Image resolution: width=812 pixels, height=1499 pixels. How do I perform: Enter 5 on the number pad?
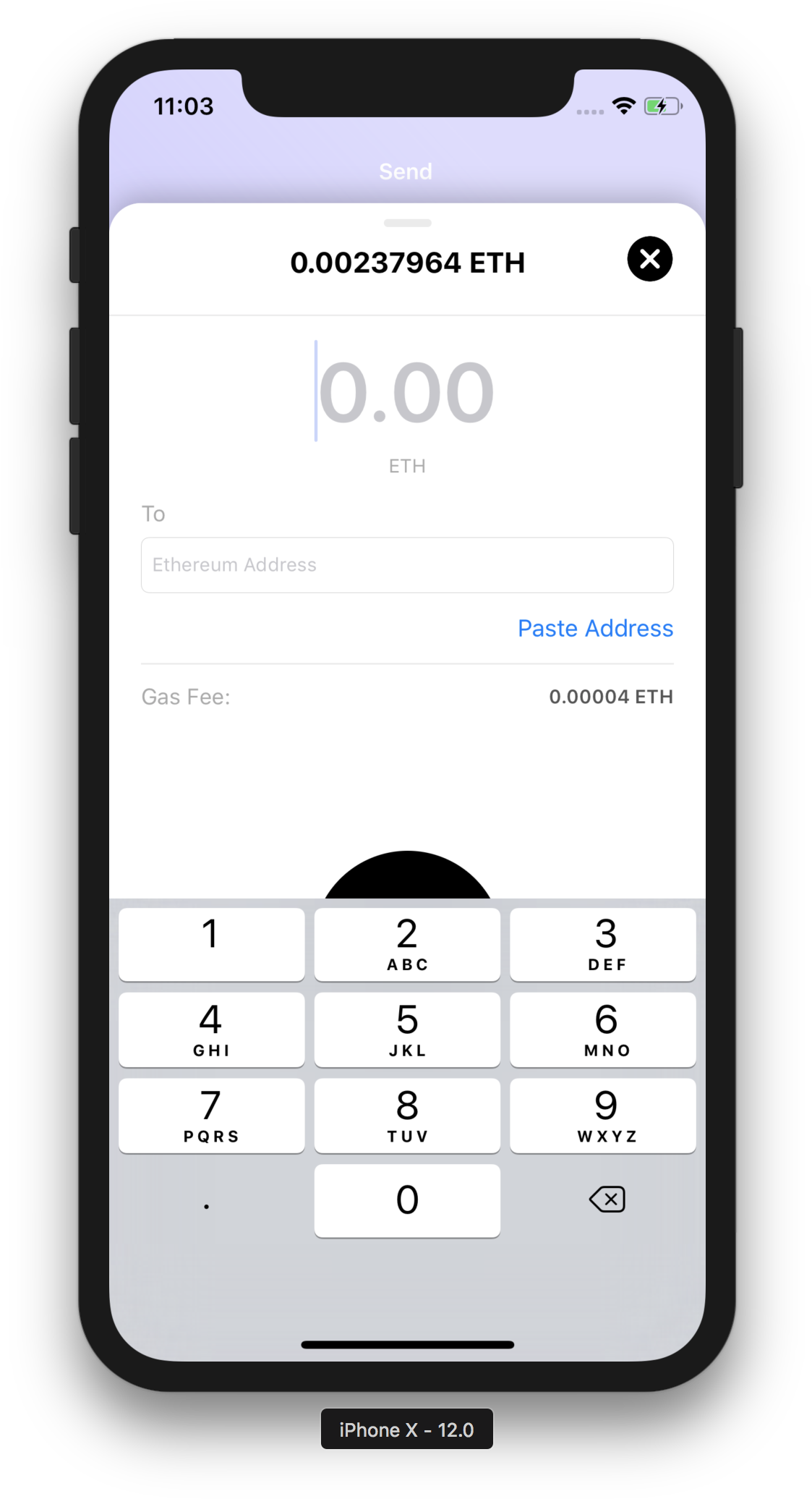pos(407,1029)
